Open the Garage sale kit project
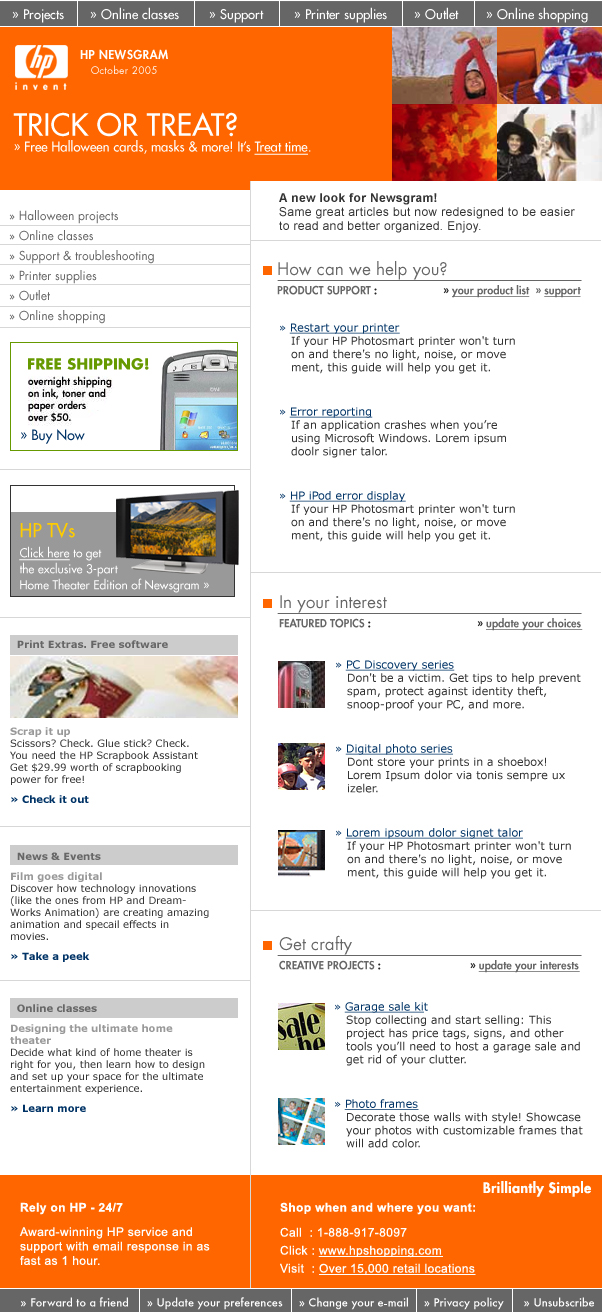 coord(386,1007)
